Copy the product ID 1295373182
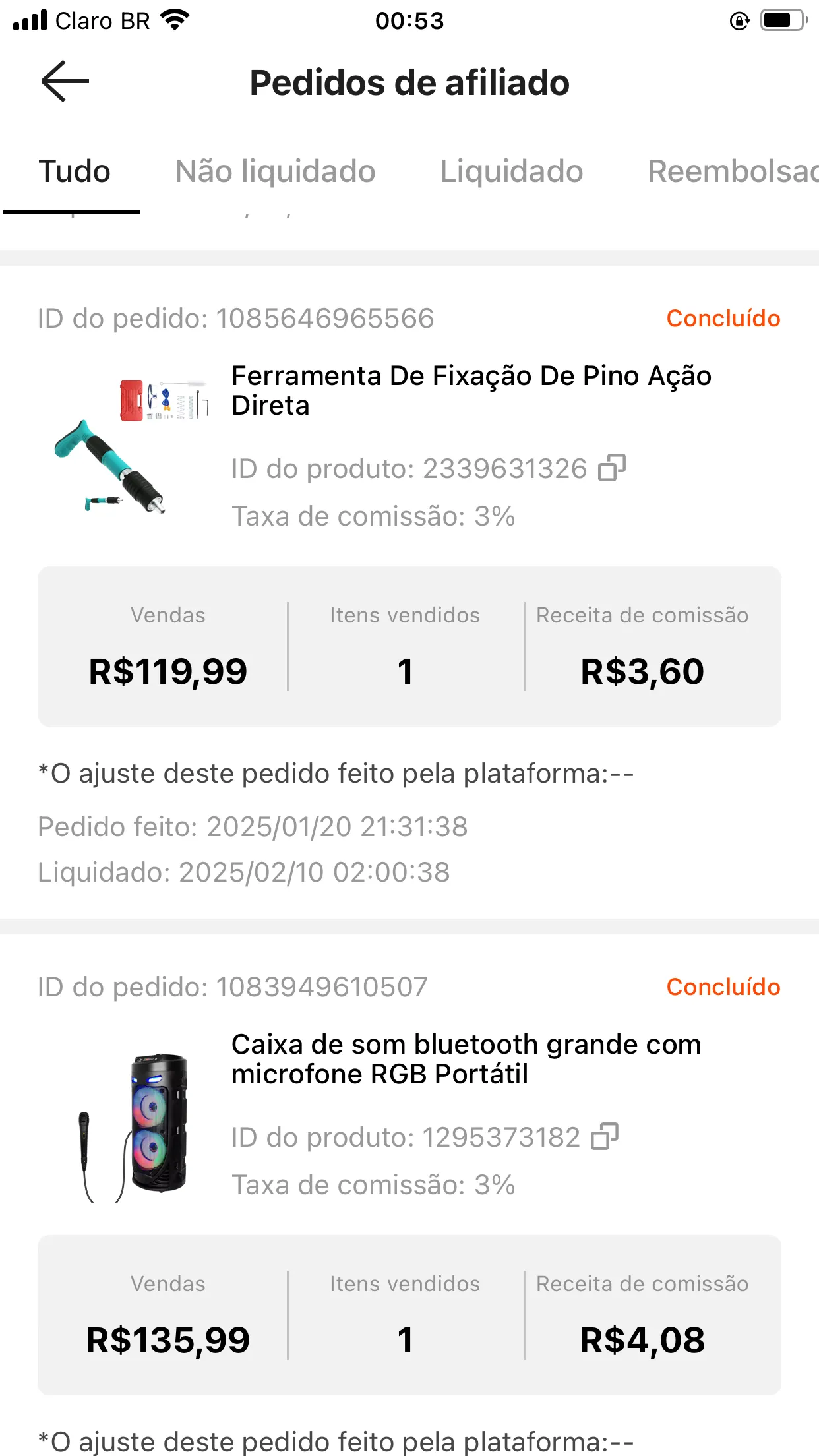Screen dimensions: 819x1456 pyautogui.click(x=605, y=1137)
